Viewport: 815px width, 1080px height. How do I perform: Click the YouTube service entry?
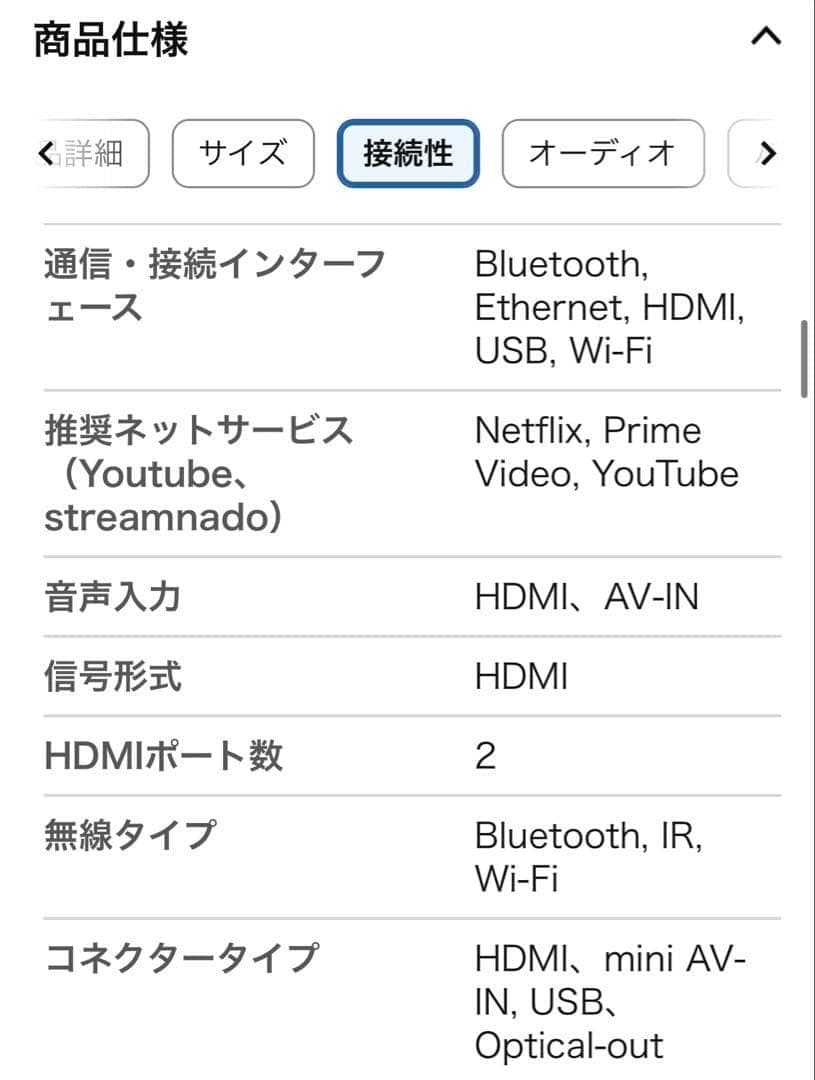pyautogui.click(x=668, y=475)
